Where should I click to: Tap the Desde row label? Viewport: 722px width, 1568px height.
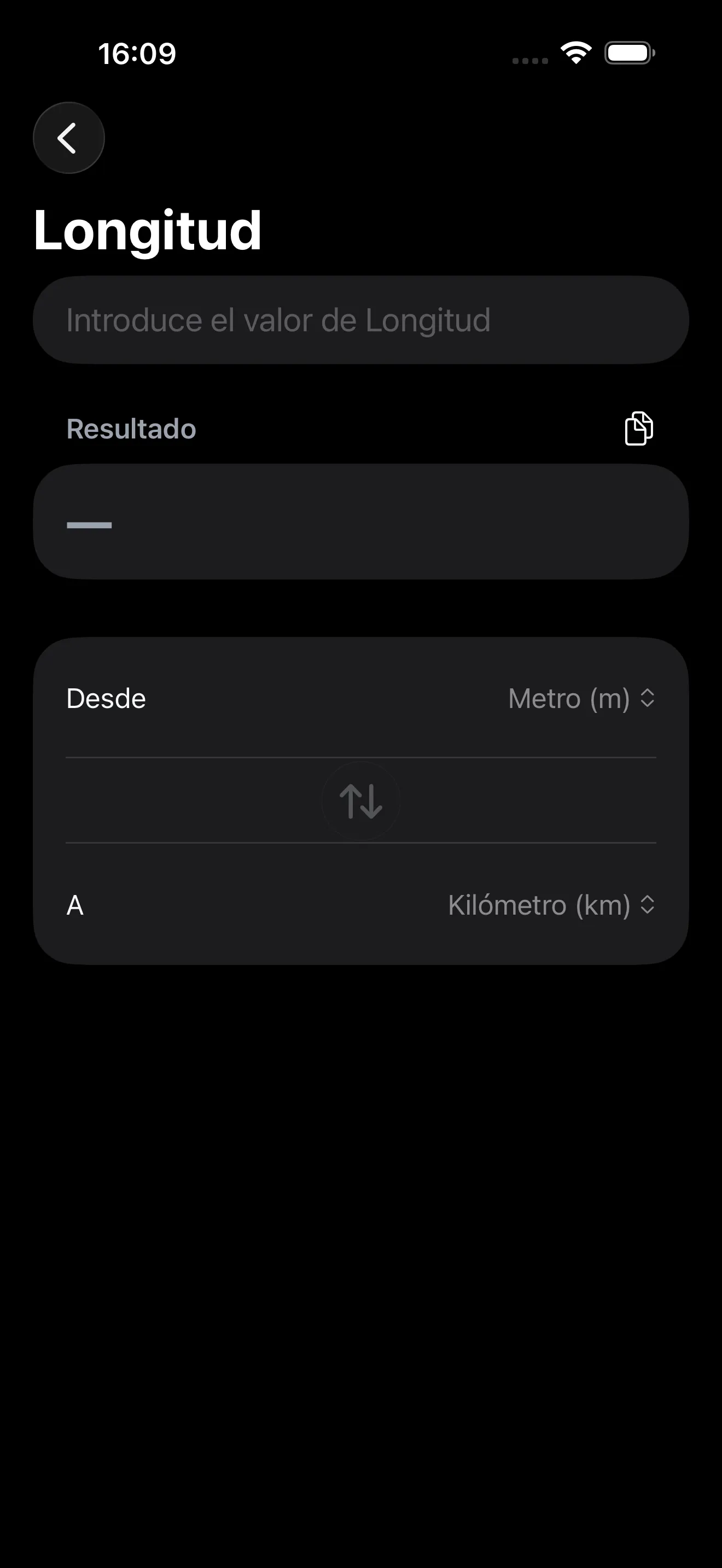[106, 698]
